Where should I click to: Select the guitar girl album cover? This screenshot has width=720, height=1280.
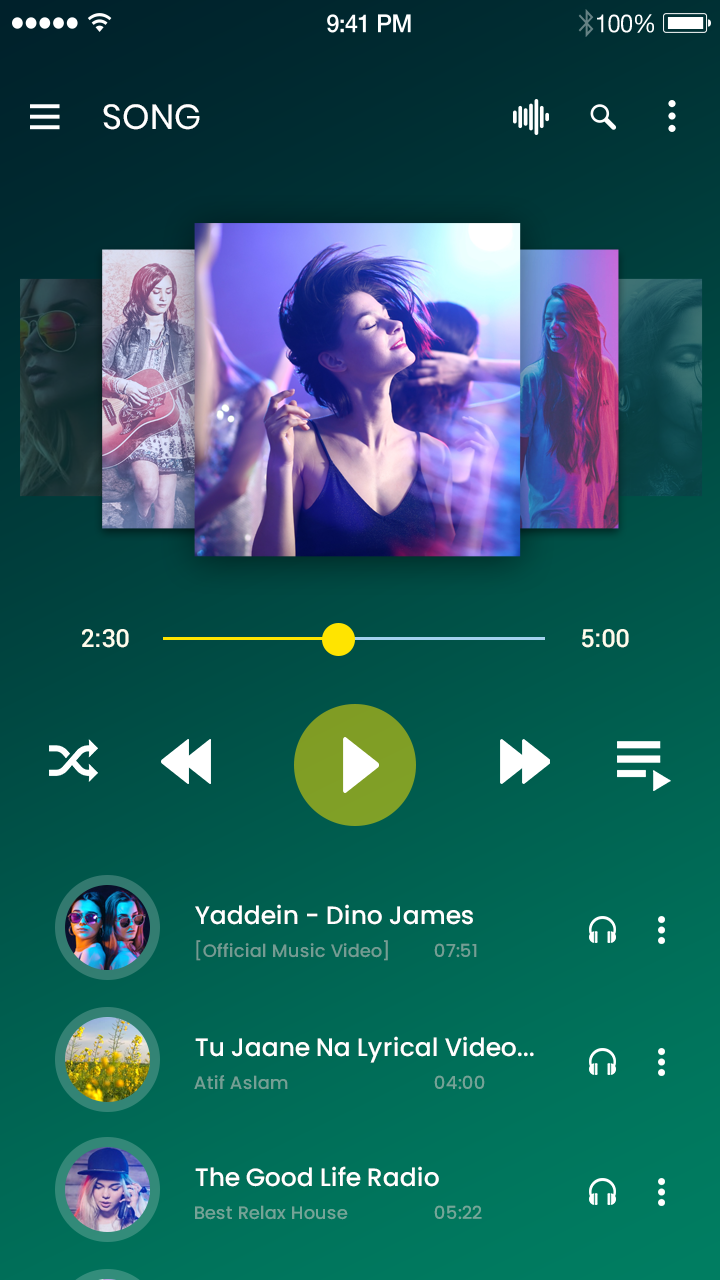pos(149,390)
